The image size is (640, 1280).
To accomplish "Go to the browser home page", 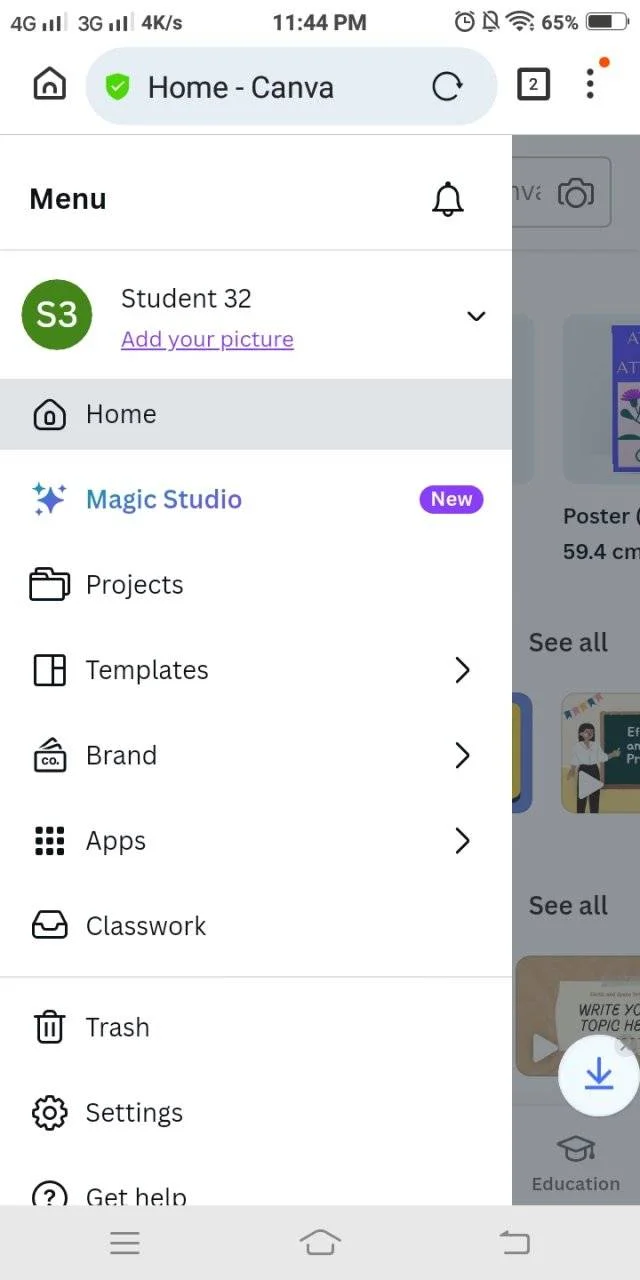I will pos(49,84).
